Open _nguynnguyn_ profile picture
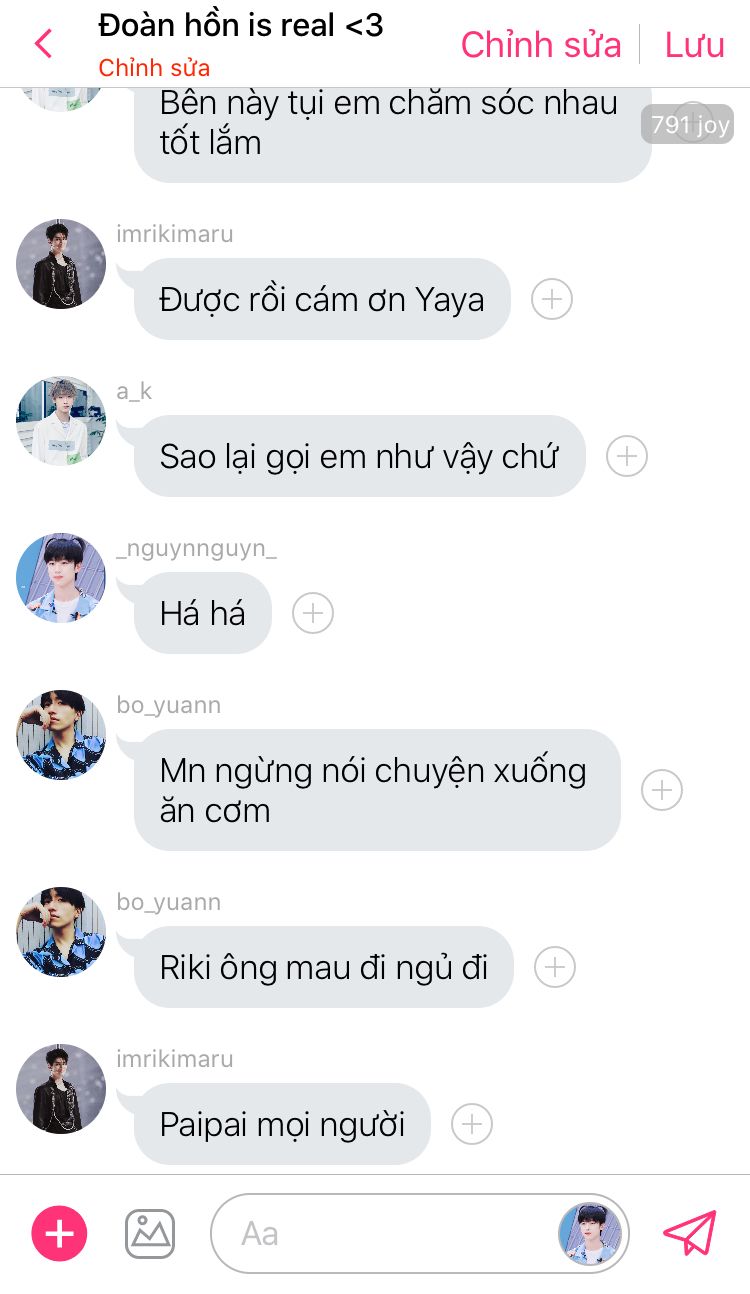The height and width of the screenshot is (1294, 750). pyautogui.click(x=61, y=578)
